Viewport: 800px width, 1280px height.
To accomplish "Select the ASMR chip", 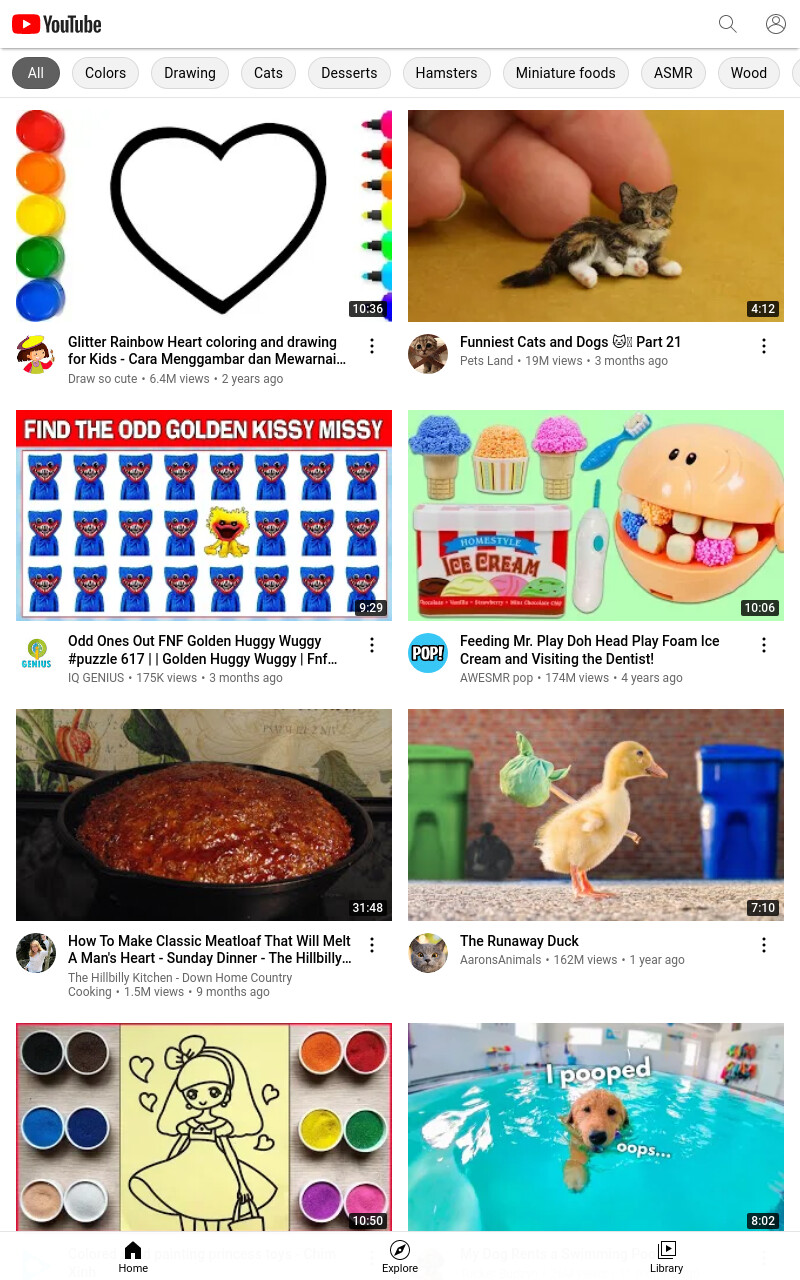I will 673,73.
